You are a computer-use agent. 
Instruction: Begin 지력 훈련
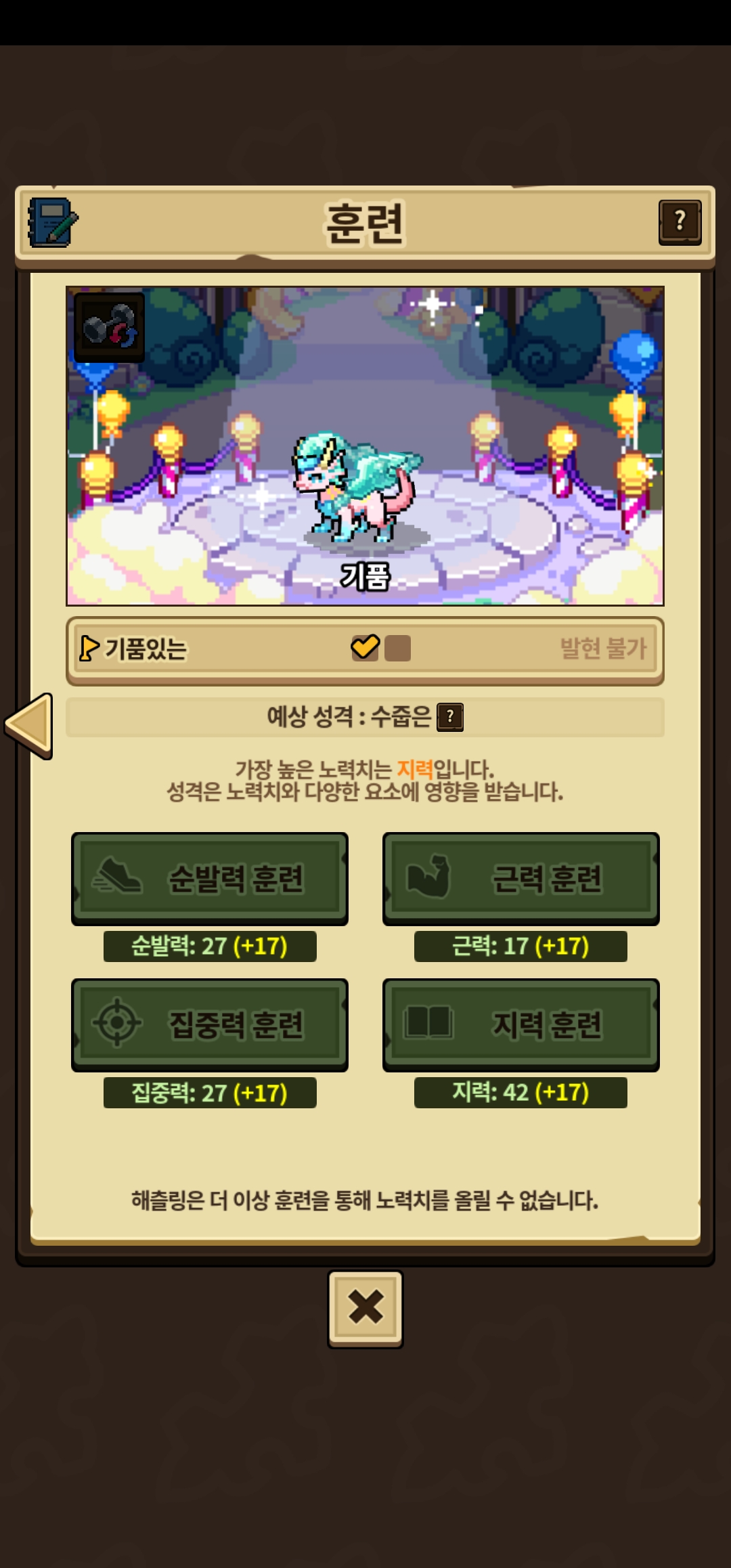520,1024
